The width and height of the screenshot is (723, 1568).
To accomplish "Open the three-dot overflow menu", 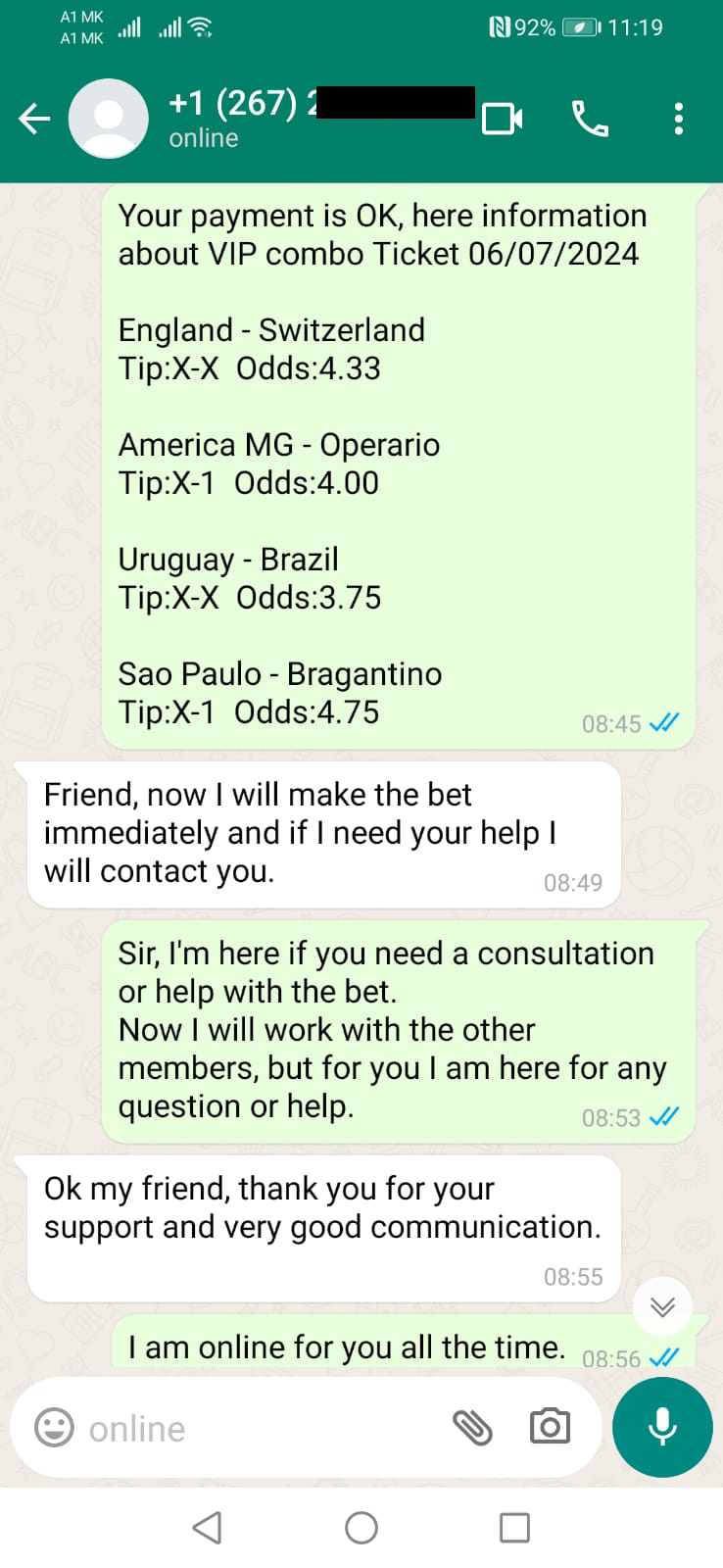I will pos(678,119).
